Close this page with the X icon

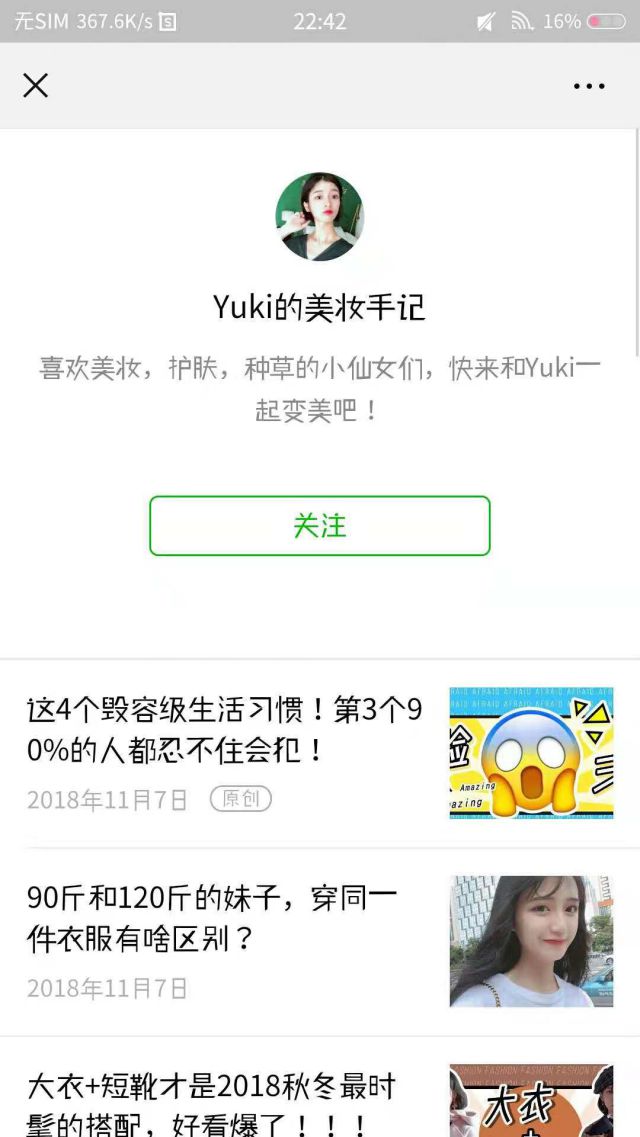pyautogui.click(x=36, y=86)
